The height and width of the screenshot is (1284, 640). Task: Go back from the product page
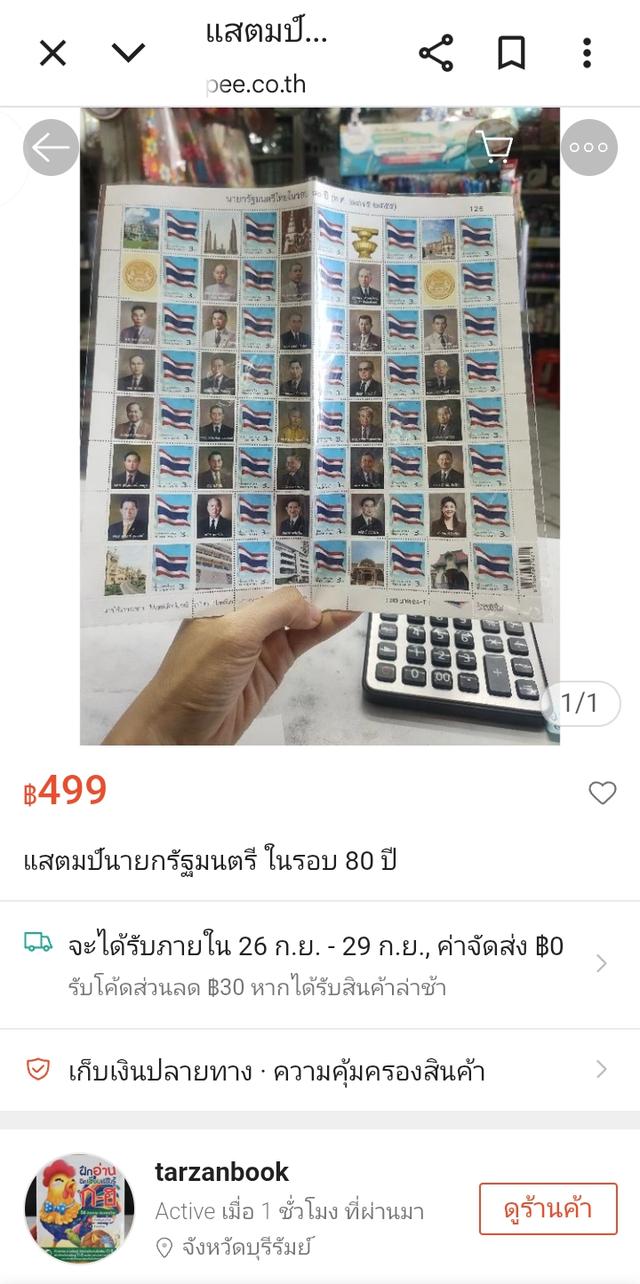click(50, 148)
